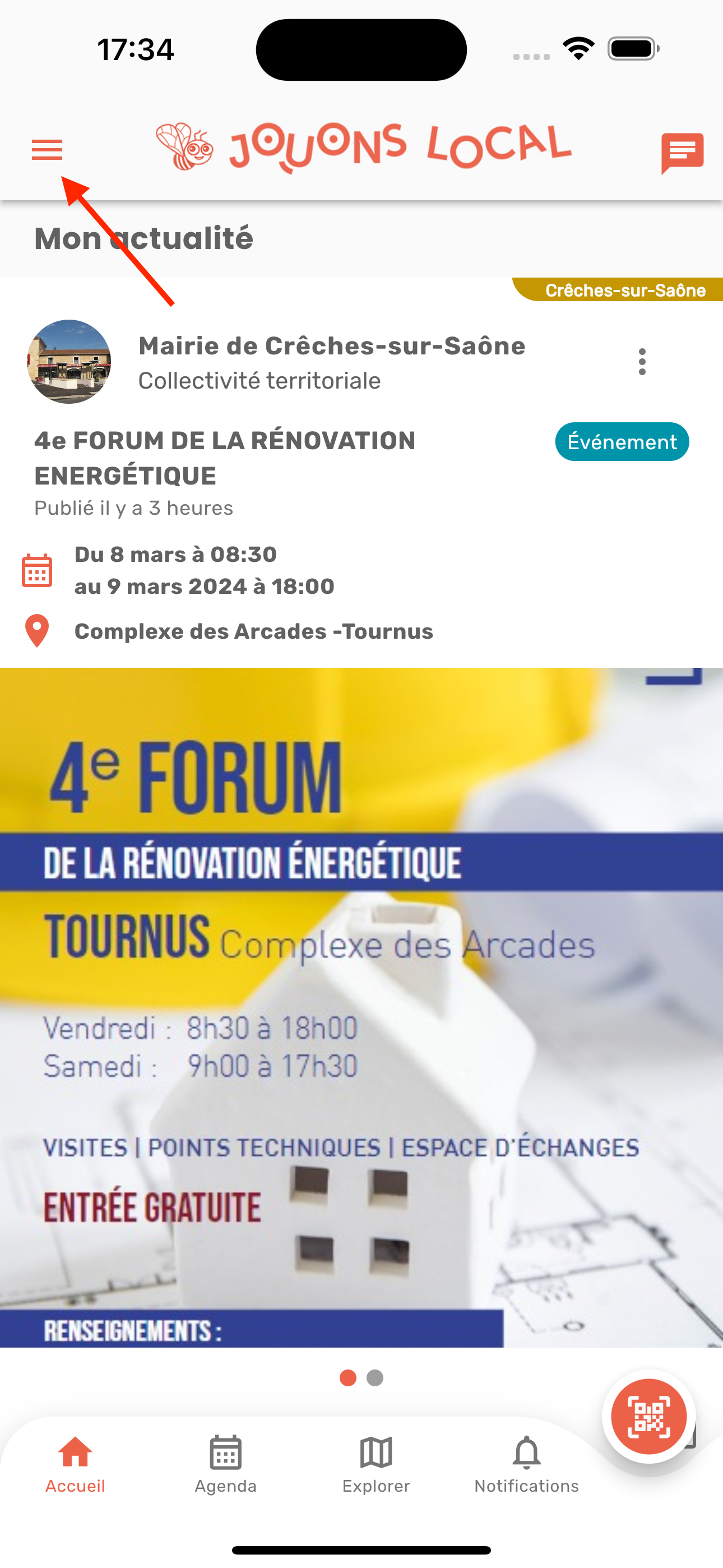This screenshot has height=1568, width=723.
Task: Select the second image page dot
Action: [375, 1378]
